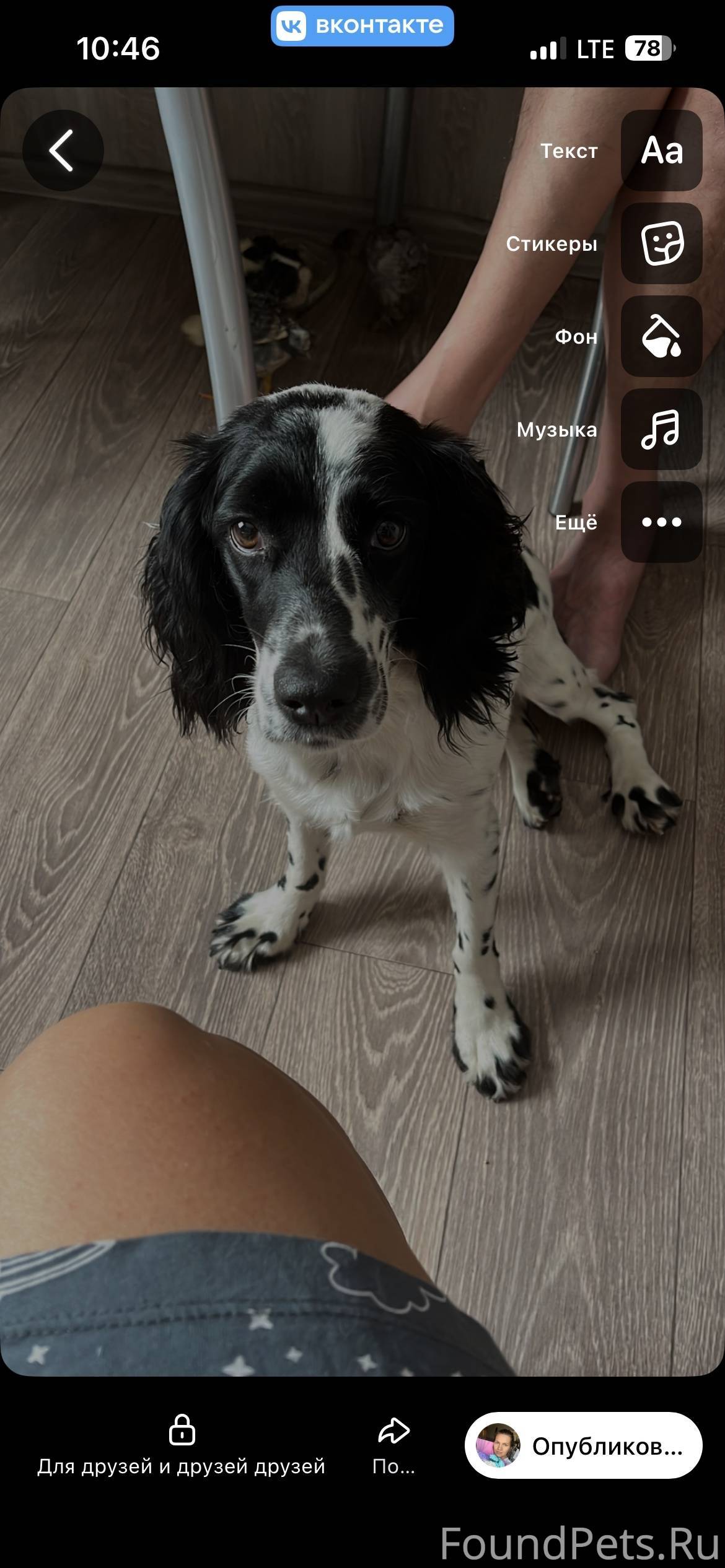The image size is (725, 1568).
Task: Go back from the story editor
Action: 63,150
